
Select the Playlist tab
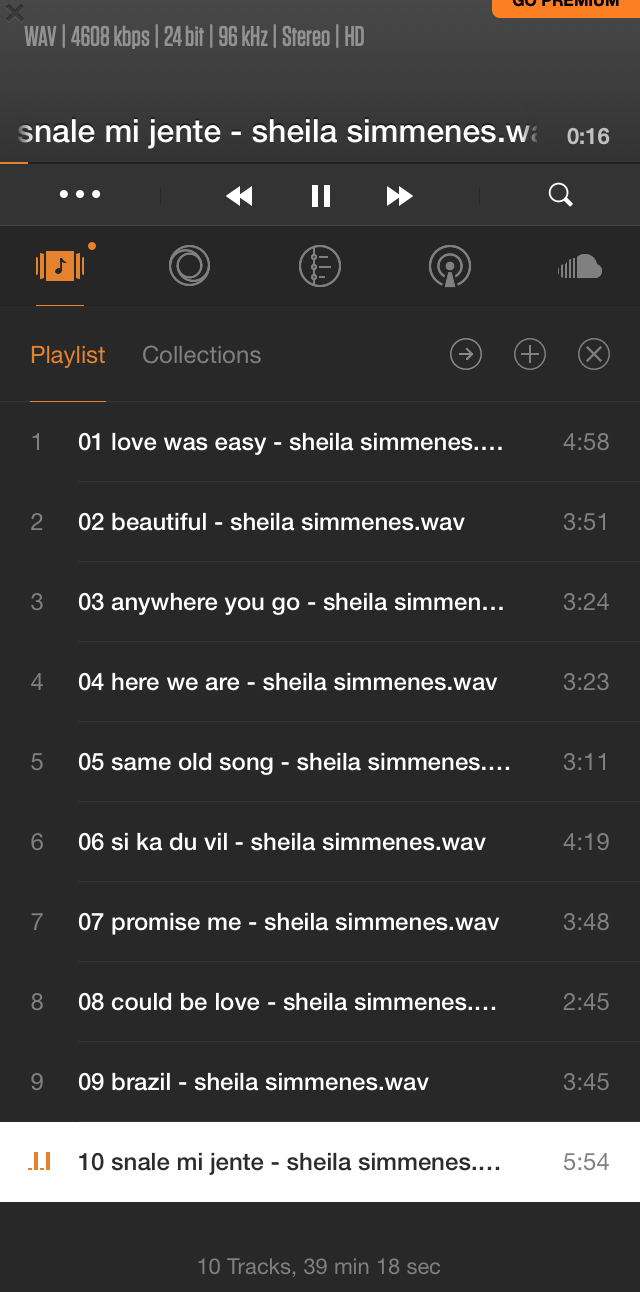point(68,355)
